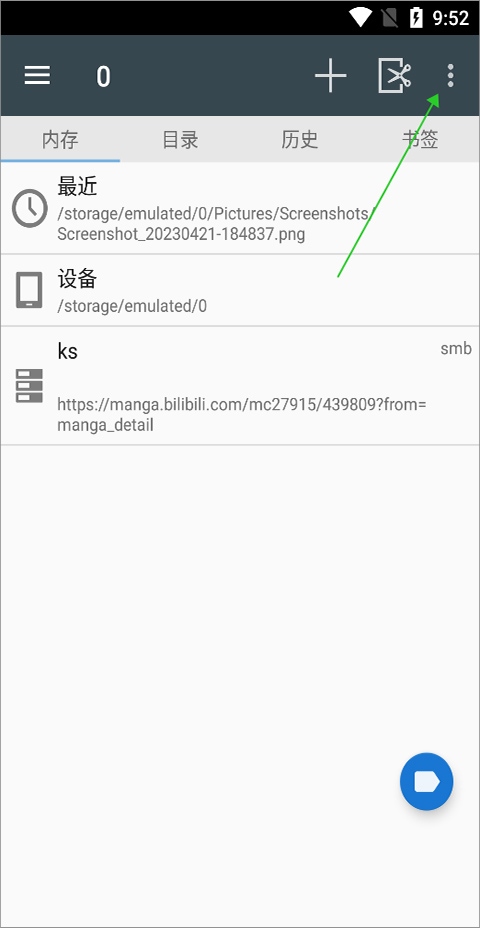480x928 pixels.
Task: Switch to the 目录 tab
Action: [181, 140]
